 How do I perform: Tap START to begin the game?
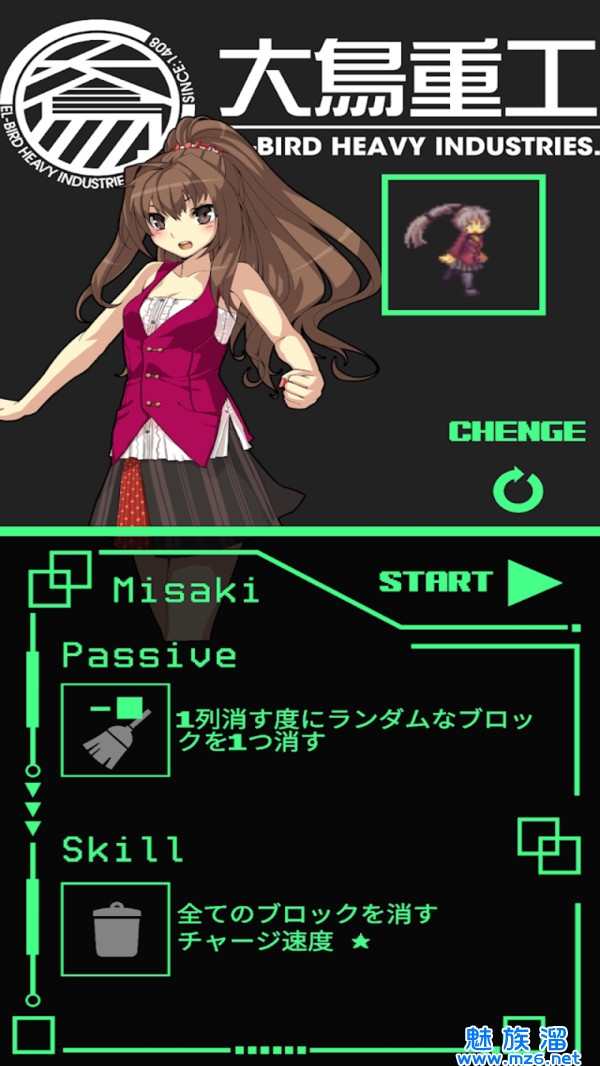470,583
